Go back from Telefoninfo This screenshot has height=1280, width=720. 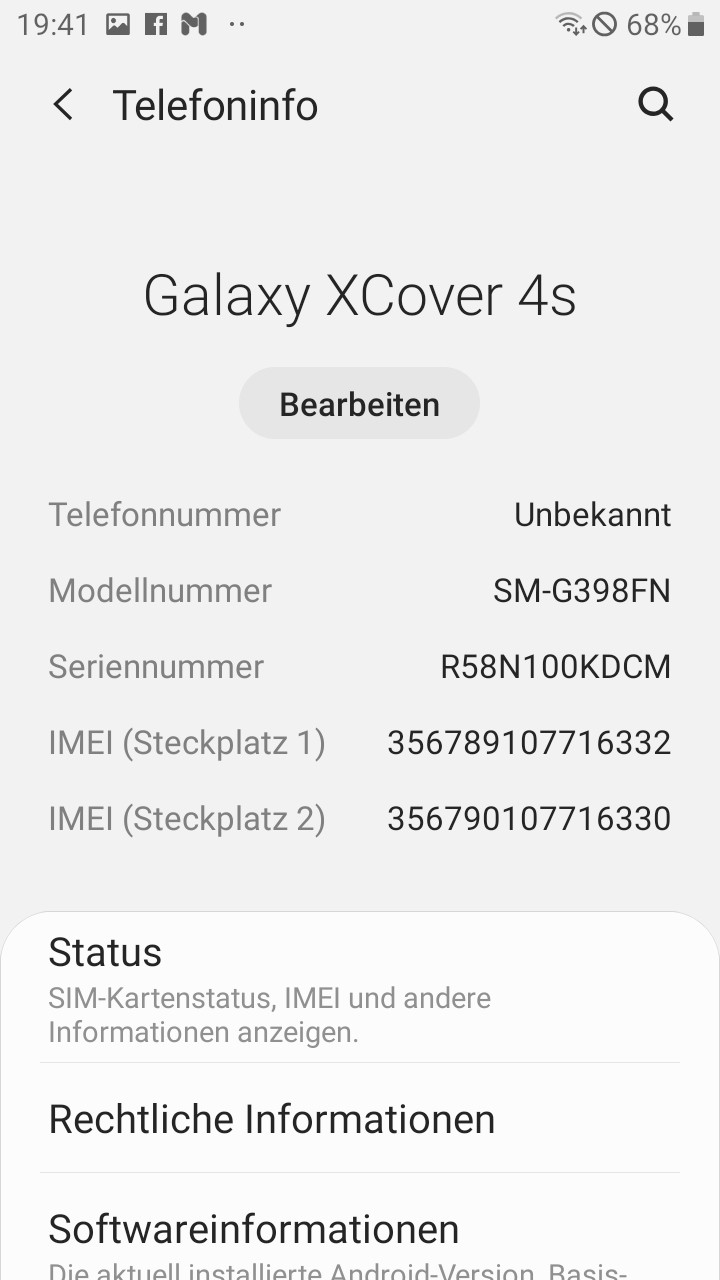tap(63, 105)
